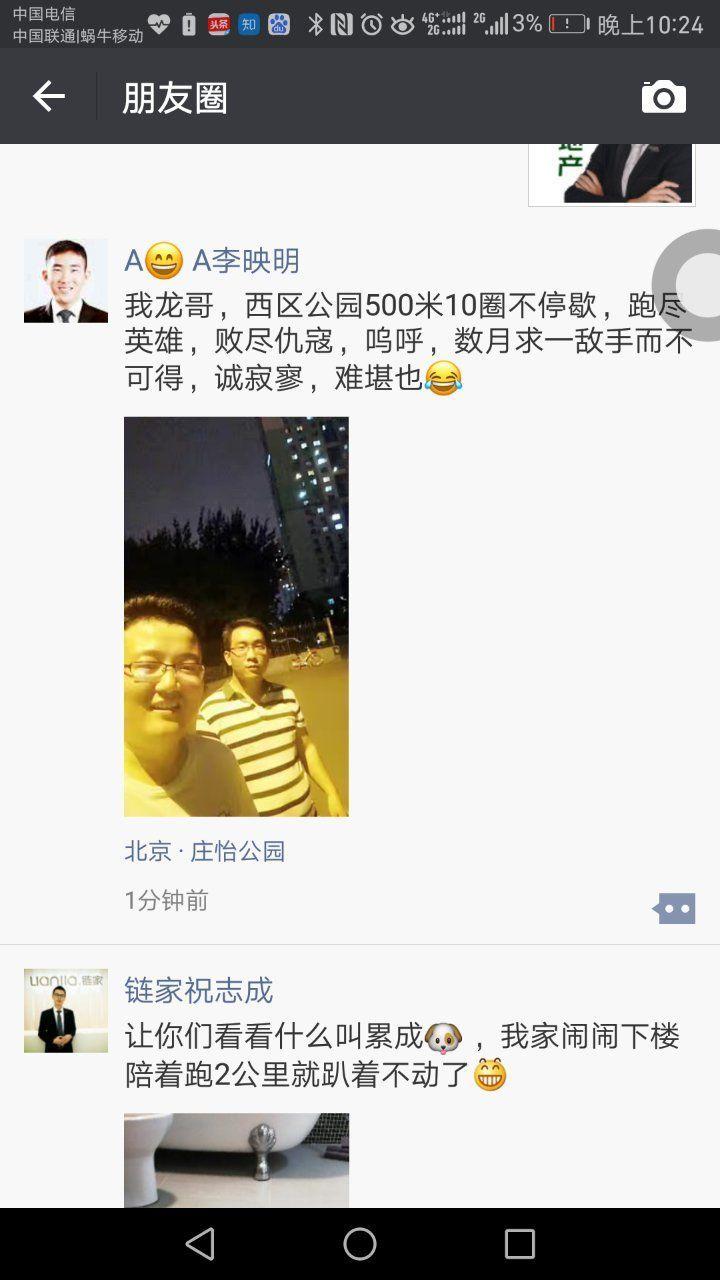Screen dimensions: 720x1280
Task: Open like/comment menu on A李映明's post
Action: tap(674, 909)
